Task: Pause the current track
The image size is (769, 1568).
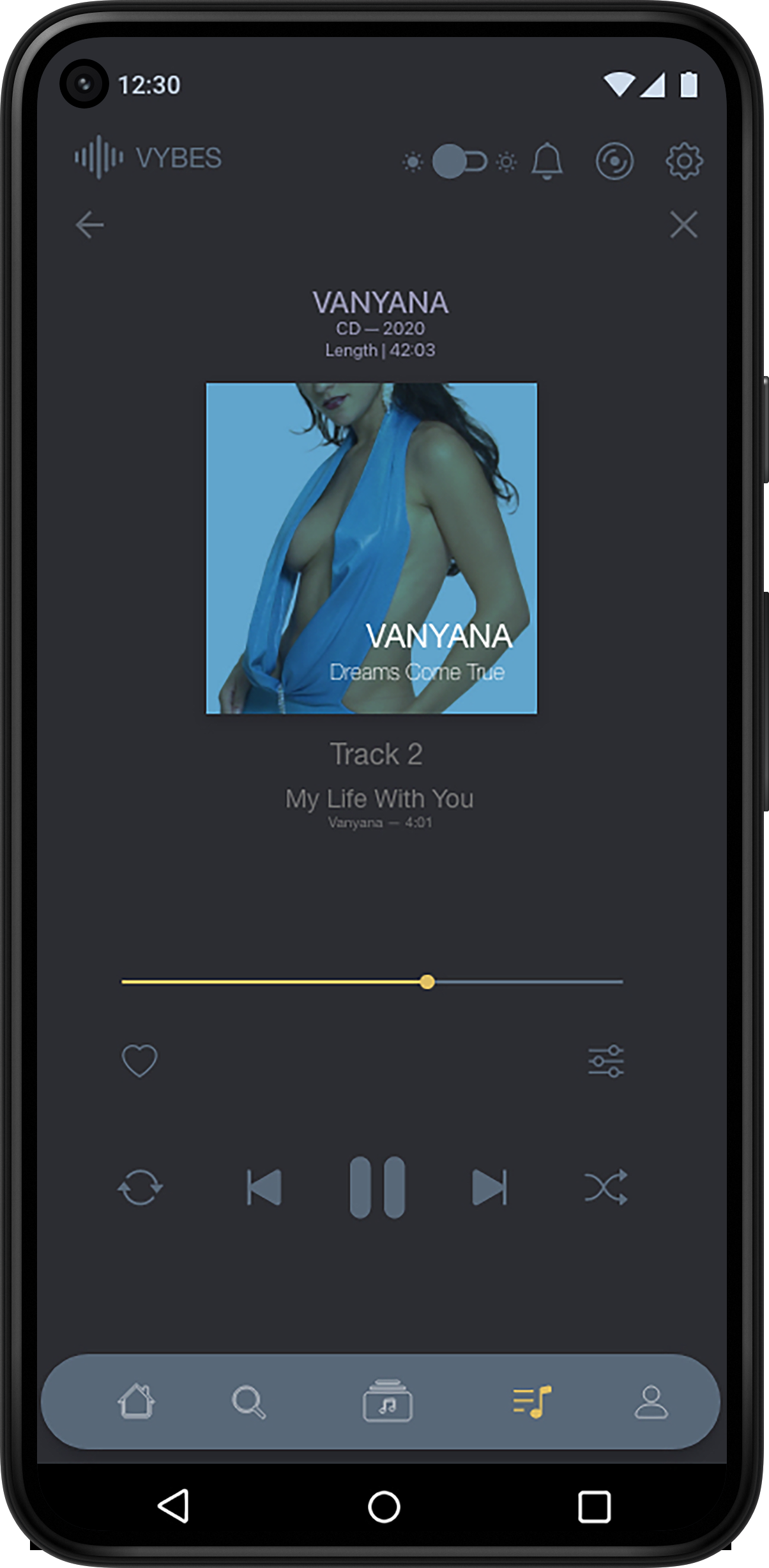Action: pyautogui.click(x=377, y=1187)
